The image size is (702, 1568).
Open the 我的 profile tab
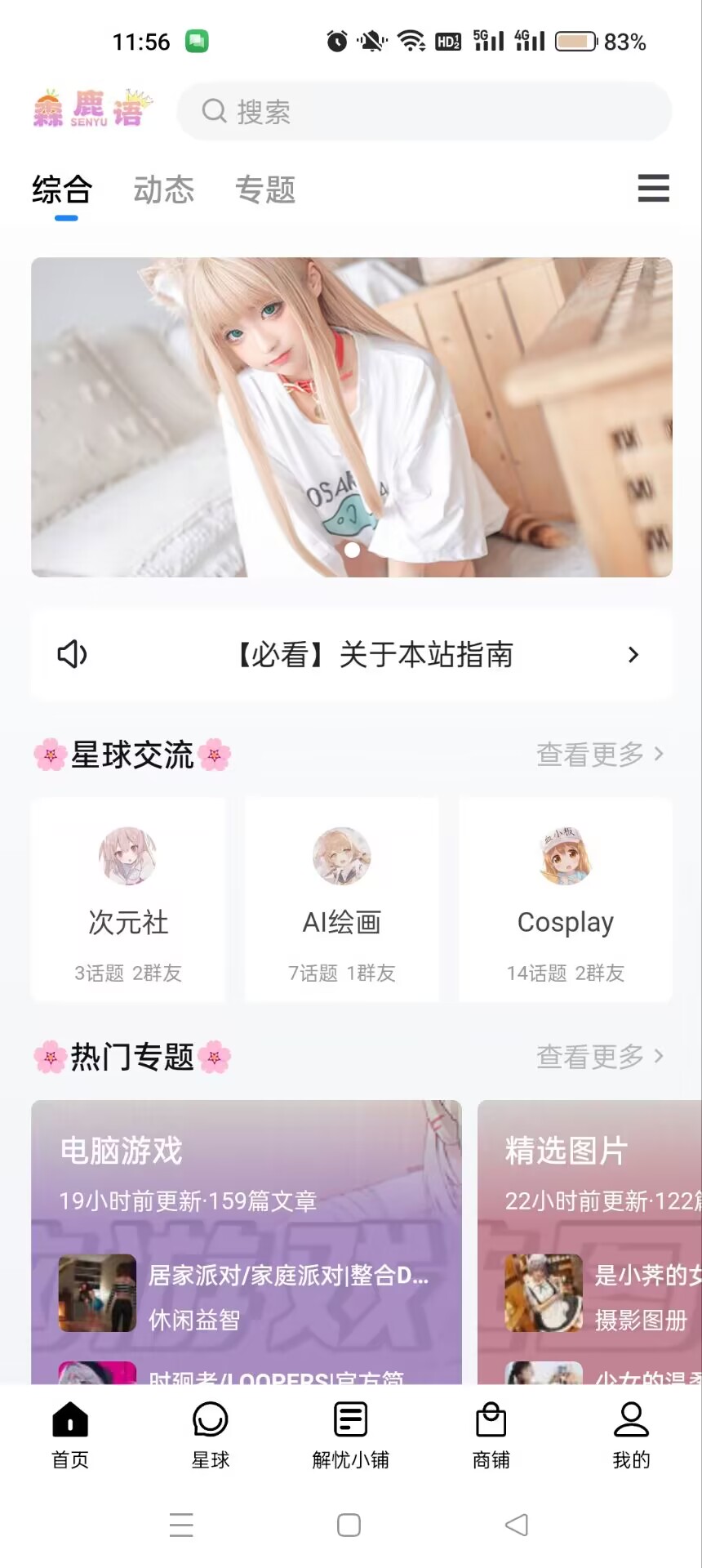[x=631, y=1435]
